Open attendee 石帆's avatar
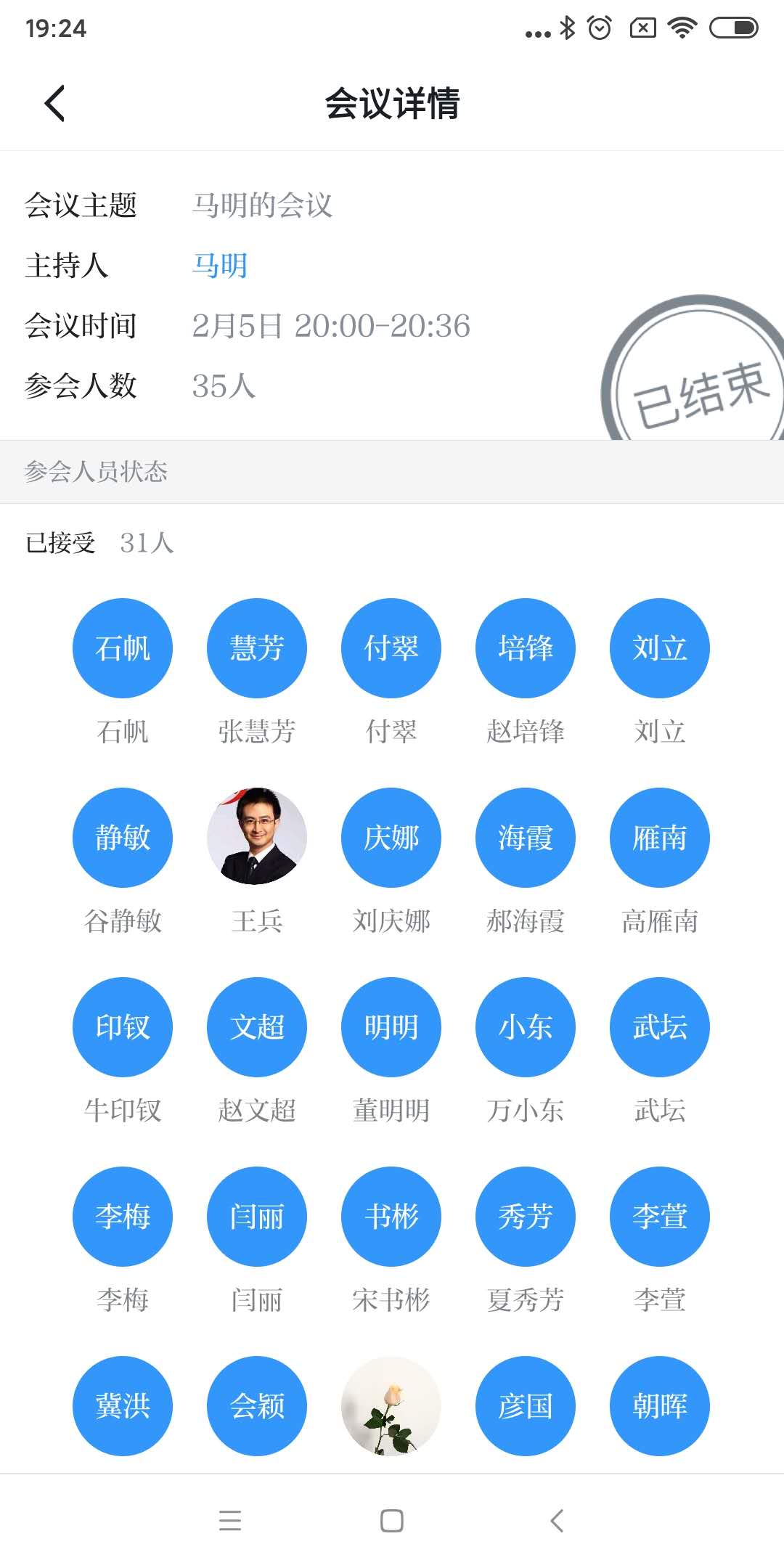This screenshot has height=1568, width=784. (x=123, y=648)
